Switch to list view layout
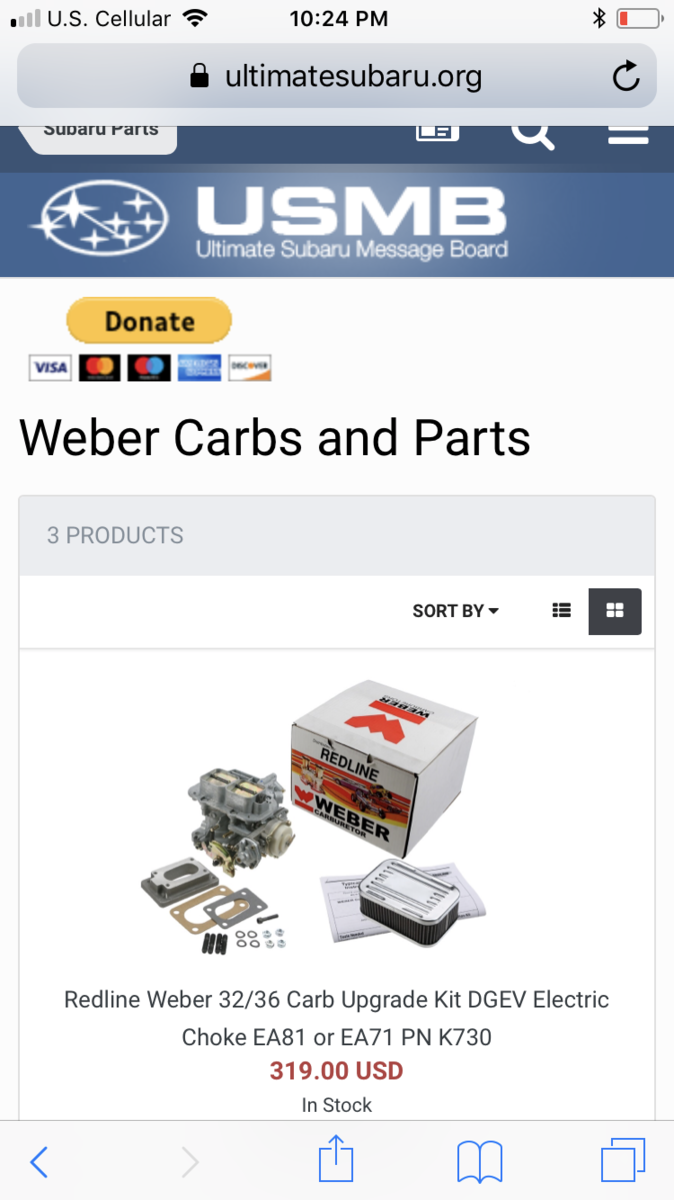The height and width of the screenshot is (1200, 674). click(561, 611)
